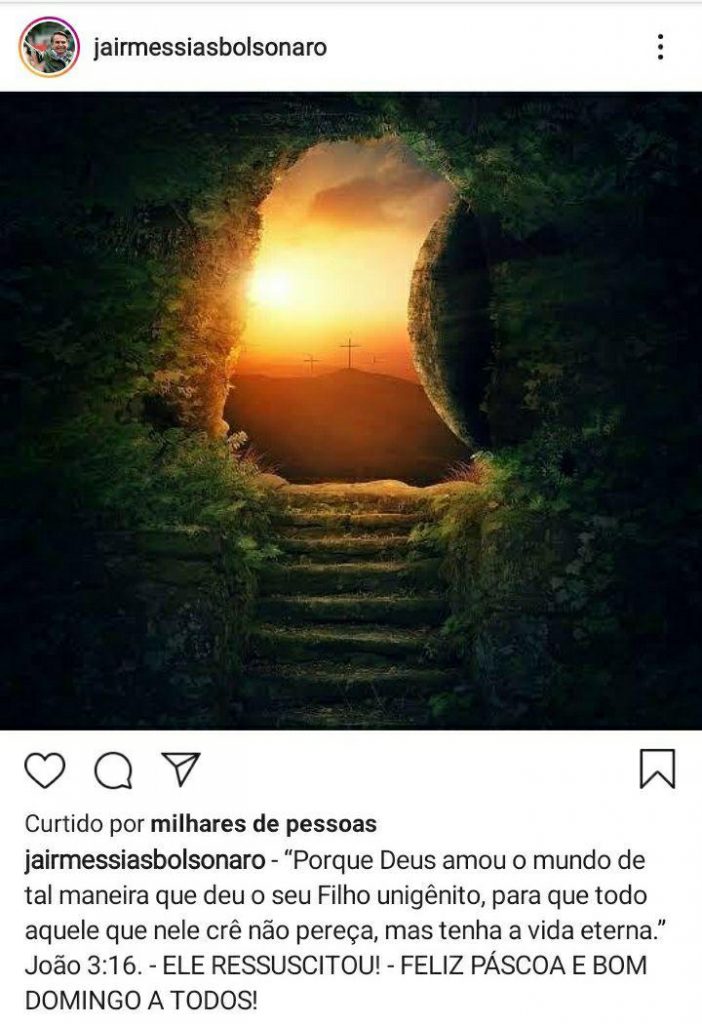Share the post via paper plane icon

[182, 768]
